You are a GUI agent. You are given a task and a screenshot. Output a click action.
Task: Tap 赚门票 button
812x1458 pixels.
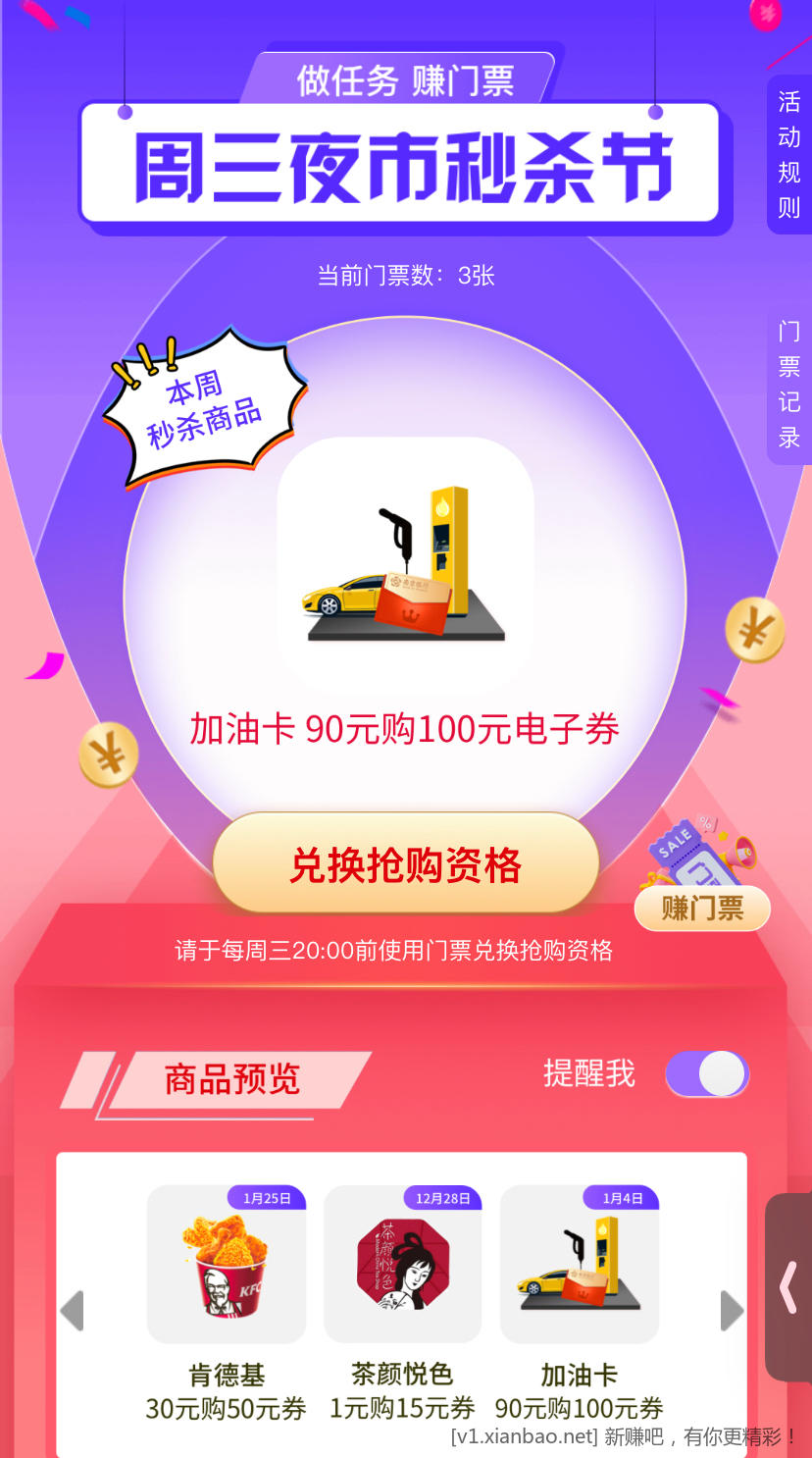tap(702, 908)
